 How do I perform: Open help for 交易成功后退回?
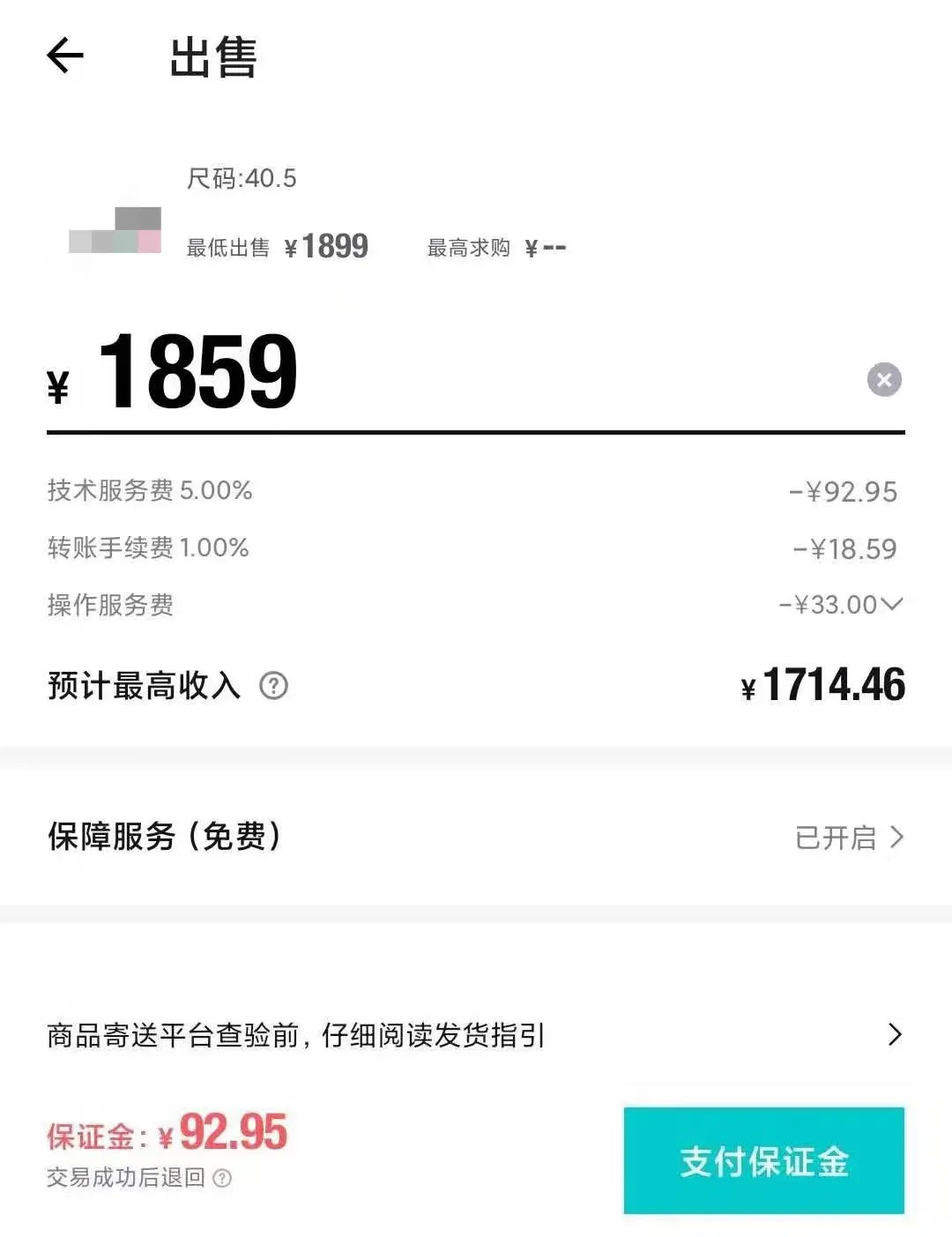click(x=223, y=1178)
